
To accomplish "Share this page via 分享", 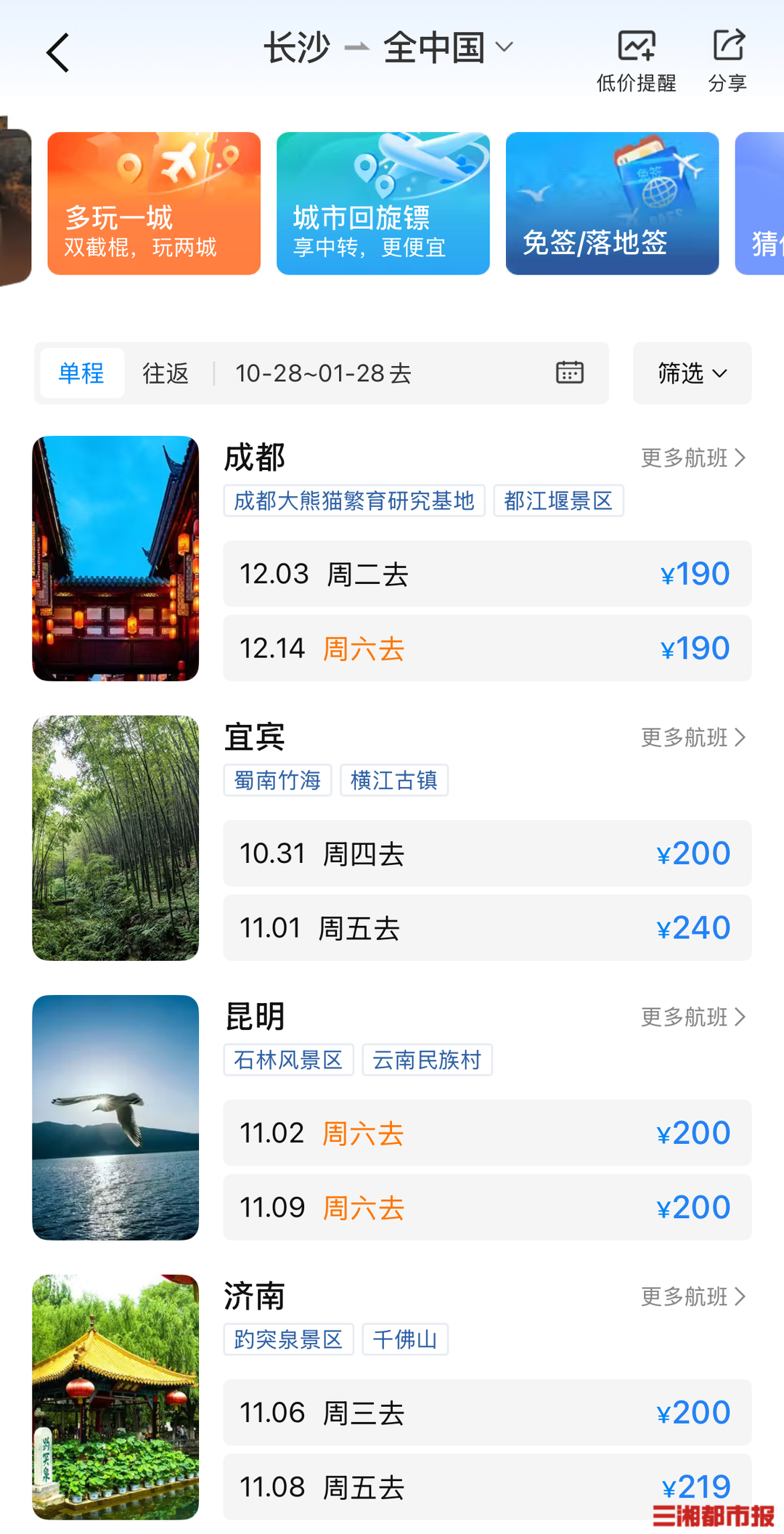I will (x=727, y=61).
